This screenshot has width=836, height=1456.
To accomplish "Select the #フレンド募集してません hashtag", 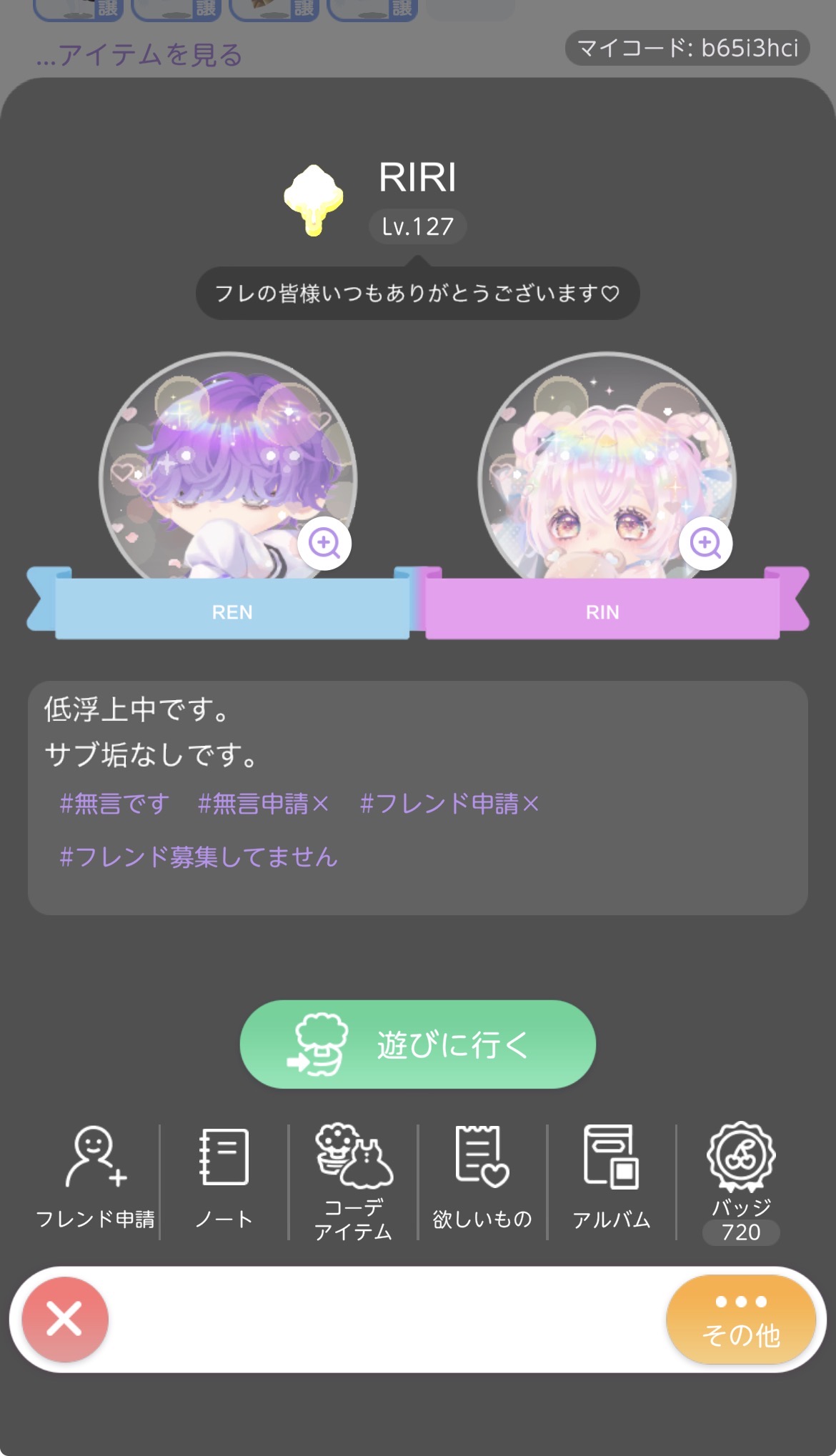I will click(198, 857).
